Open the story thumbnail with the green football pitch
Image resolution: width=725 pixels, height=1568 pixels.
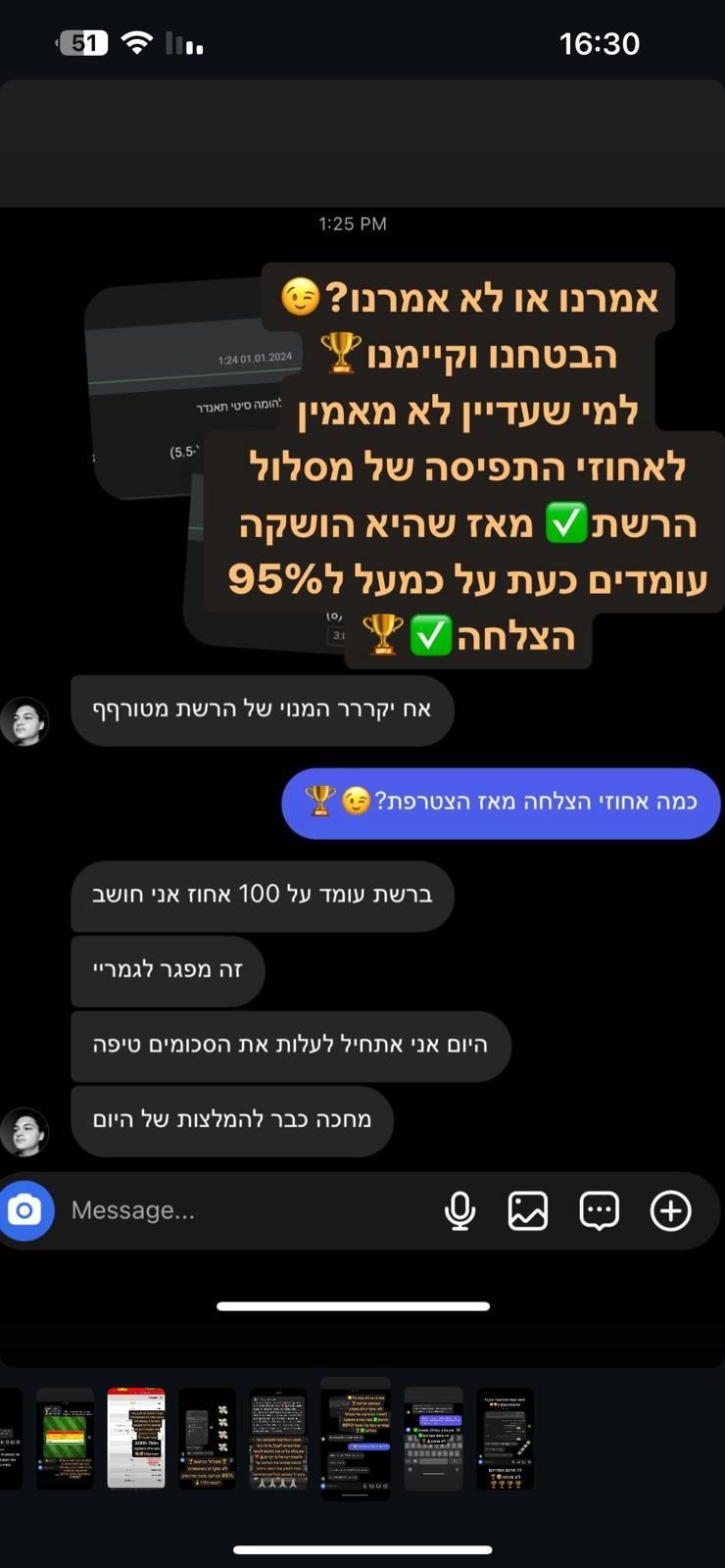click(65, 1438)
